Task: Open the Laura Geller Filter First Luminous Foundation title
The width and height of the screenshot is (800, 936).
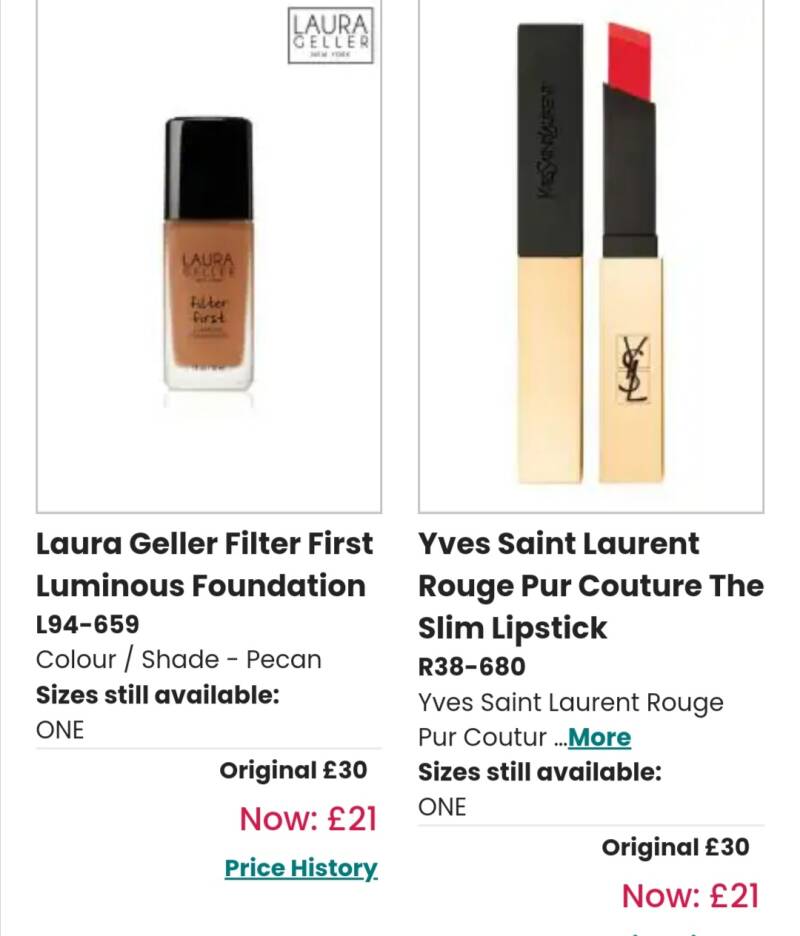Action: pos(204,565)
